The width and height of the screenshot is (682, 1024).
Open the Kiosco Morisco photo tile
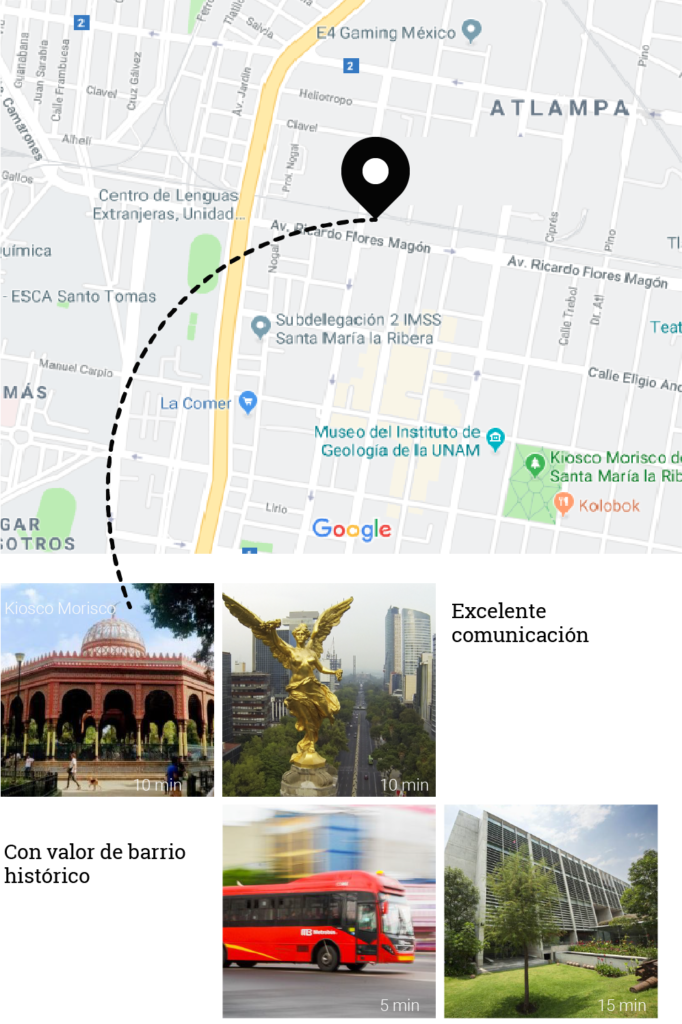107,690
